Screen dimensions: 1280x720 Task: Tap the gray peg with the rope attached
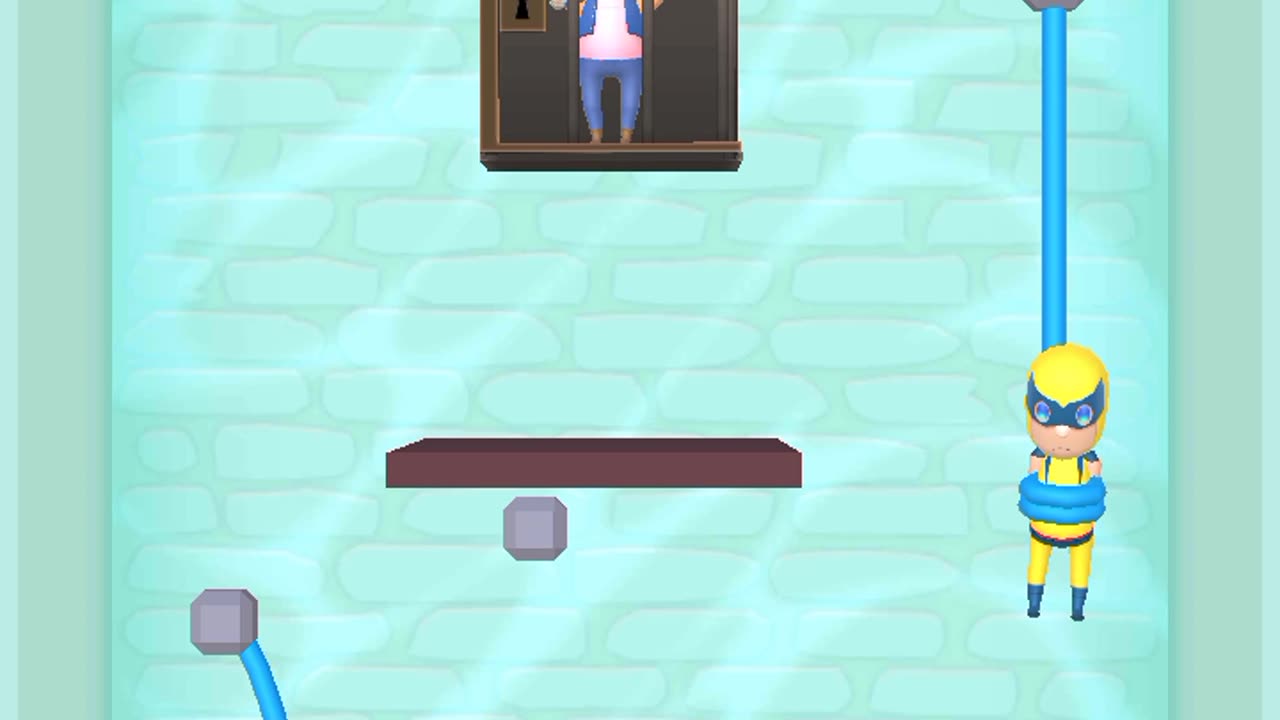224,622
